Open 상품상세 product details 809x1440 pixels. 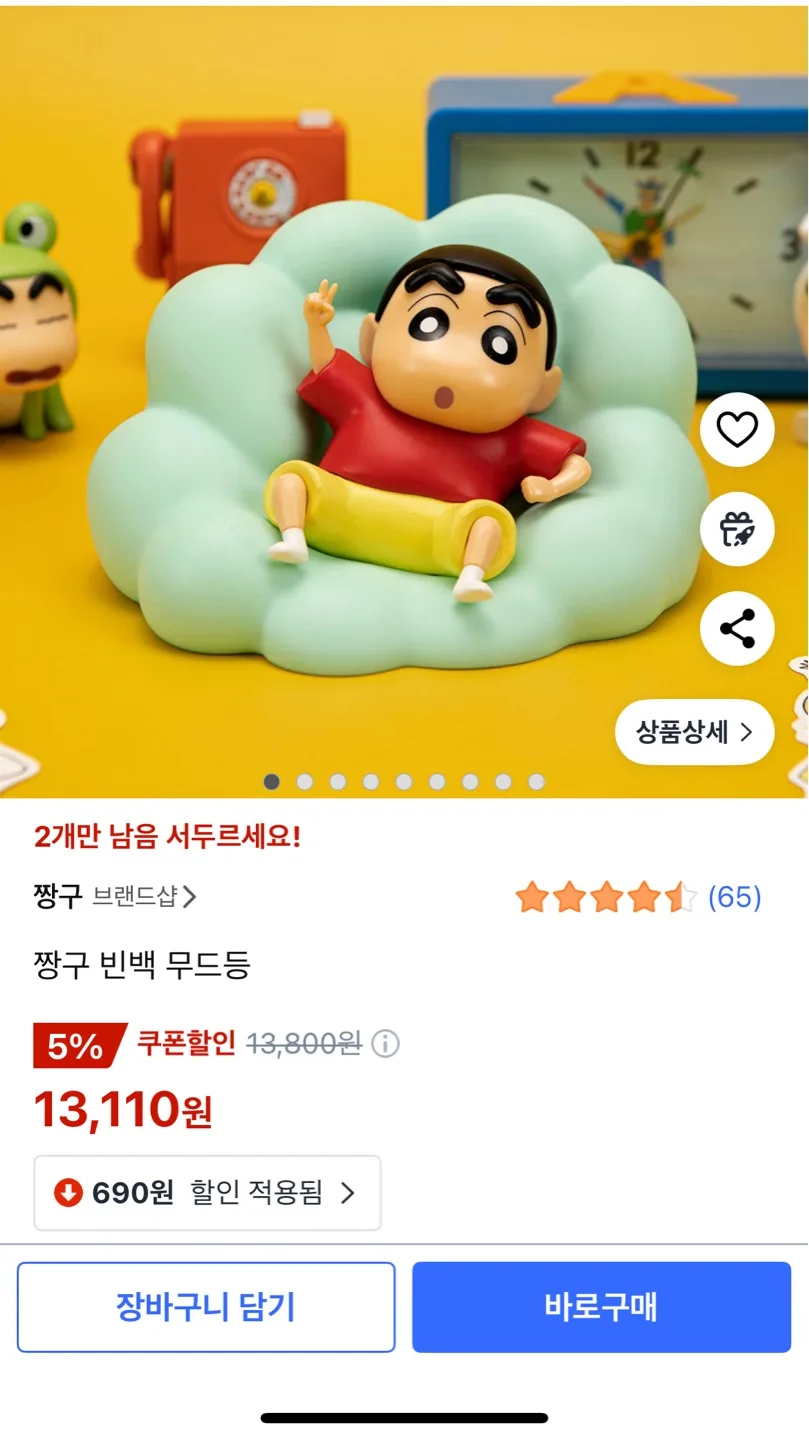click(x=694, y=732)
